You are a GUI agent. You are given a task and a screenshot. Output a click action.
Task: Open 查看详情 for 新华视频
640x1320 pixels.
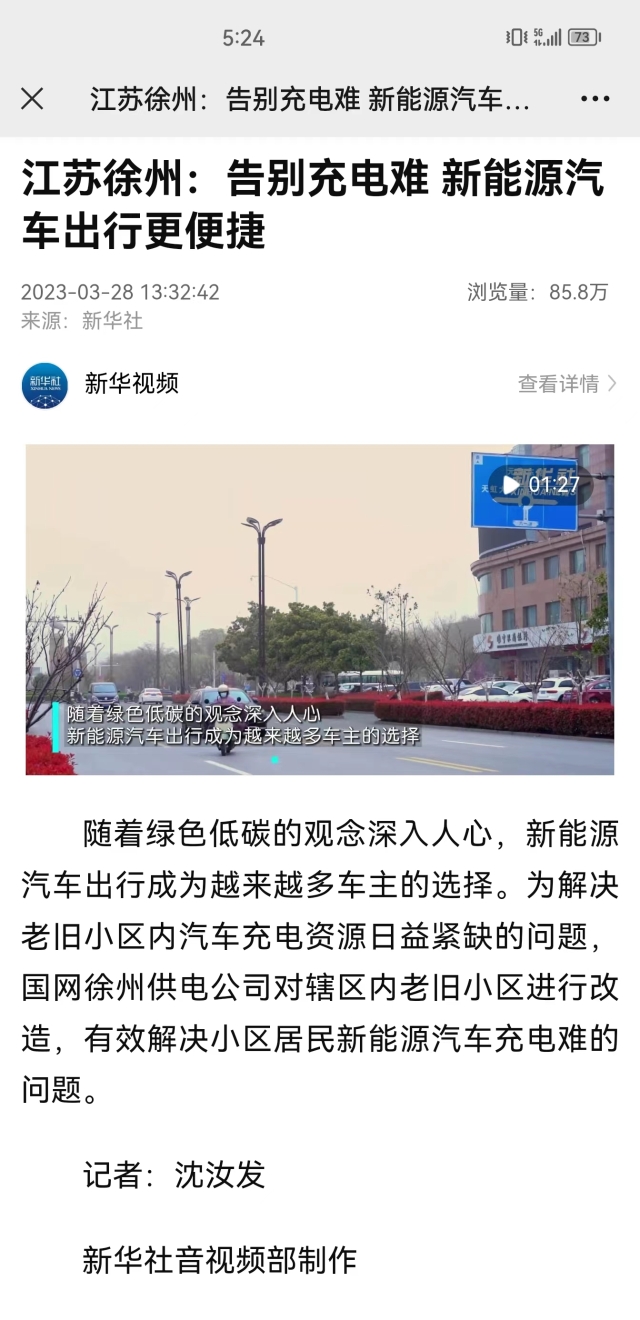[x=566, y=384]
